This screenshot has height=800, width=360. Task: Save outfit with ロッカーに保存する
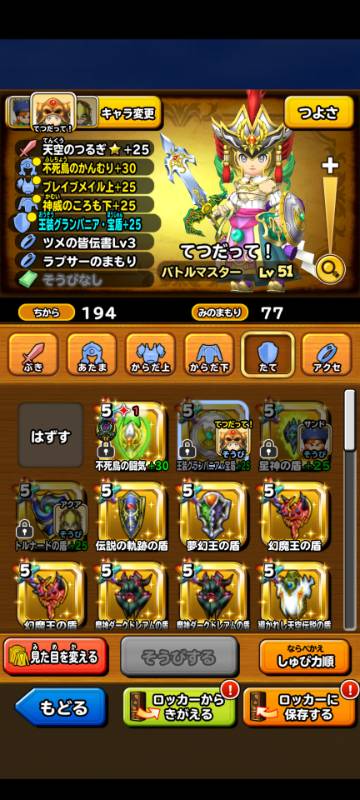click(x=298, y=707)
